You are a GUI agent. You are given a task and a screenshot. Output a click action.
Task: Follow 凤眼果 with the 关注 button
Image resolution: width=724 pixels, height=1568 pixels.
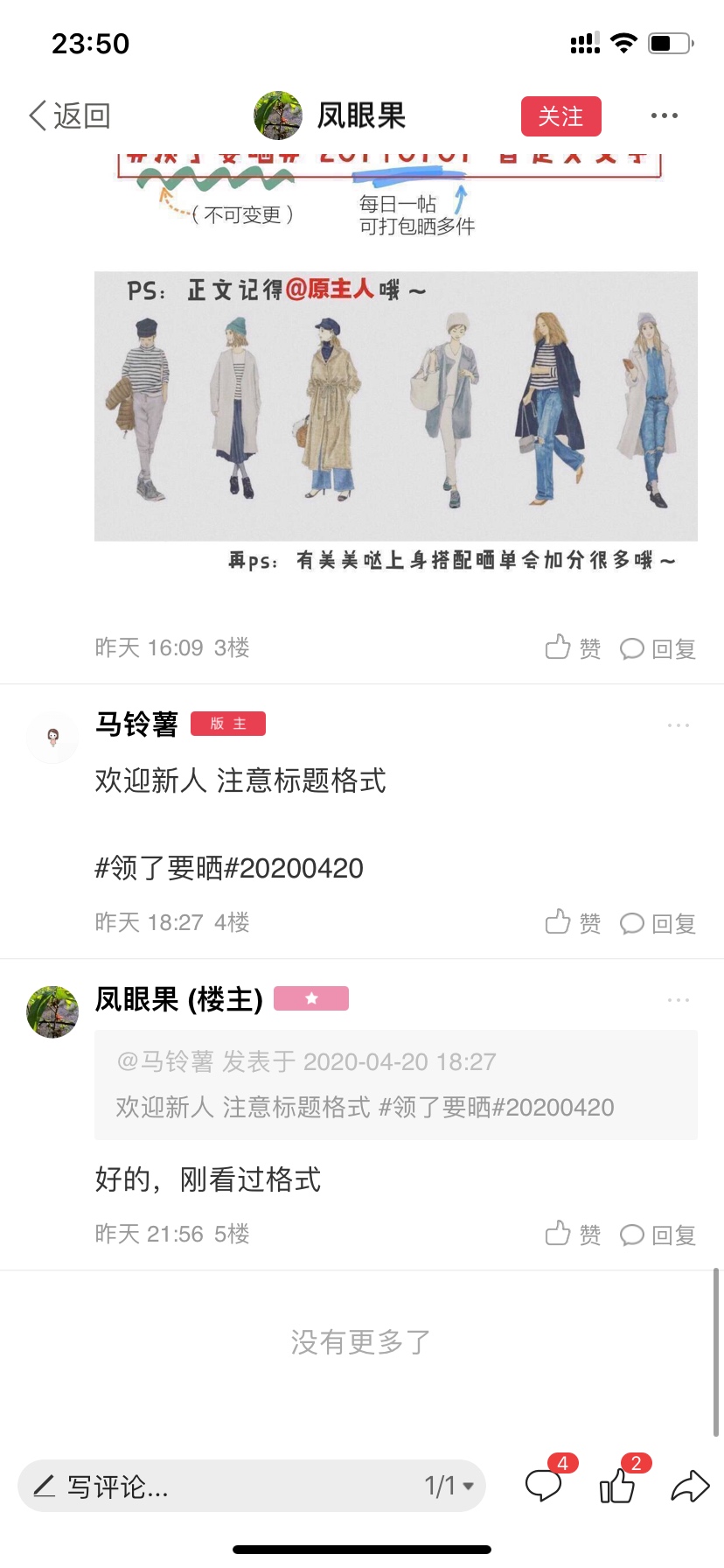561,116
